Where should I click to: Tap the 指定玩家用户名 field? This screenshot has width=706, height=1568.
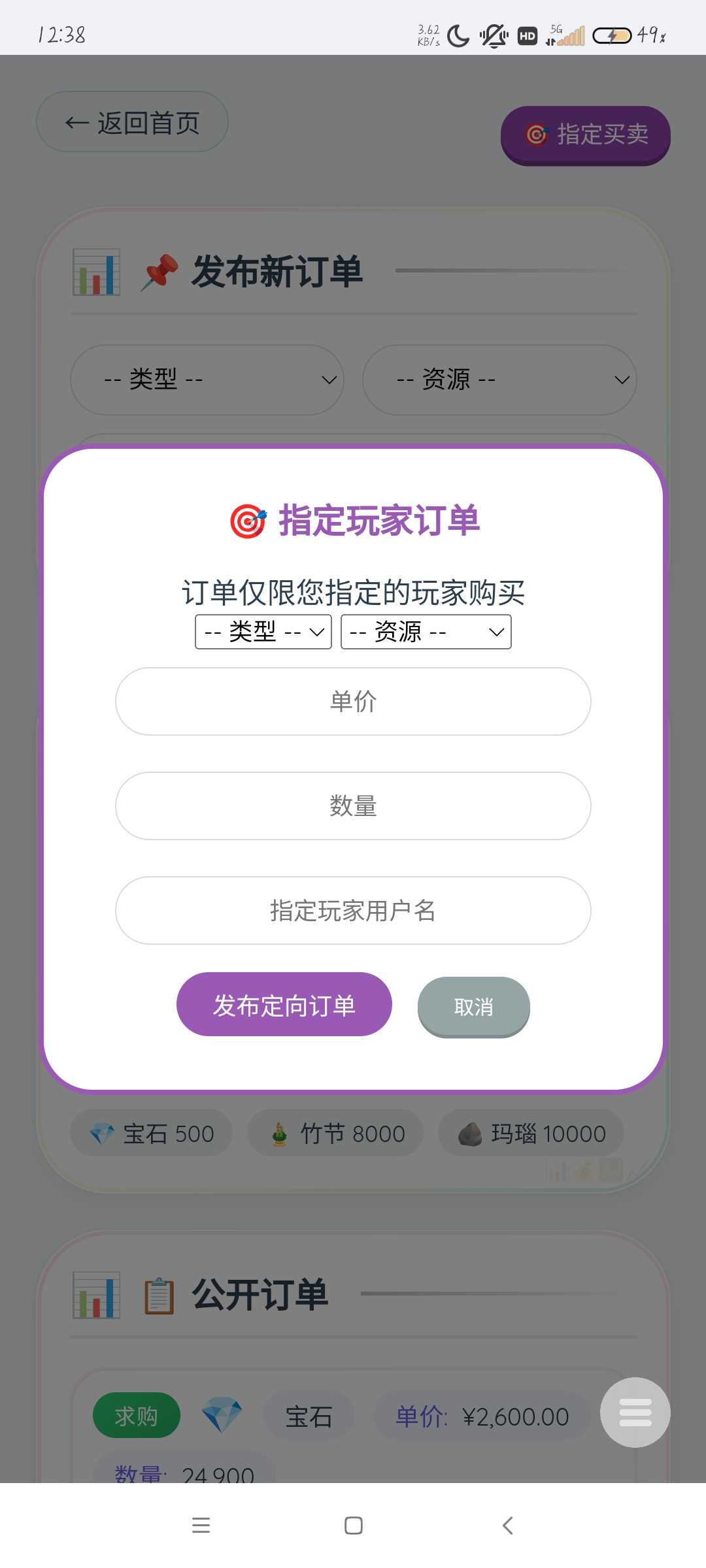pos(353,910)
